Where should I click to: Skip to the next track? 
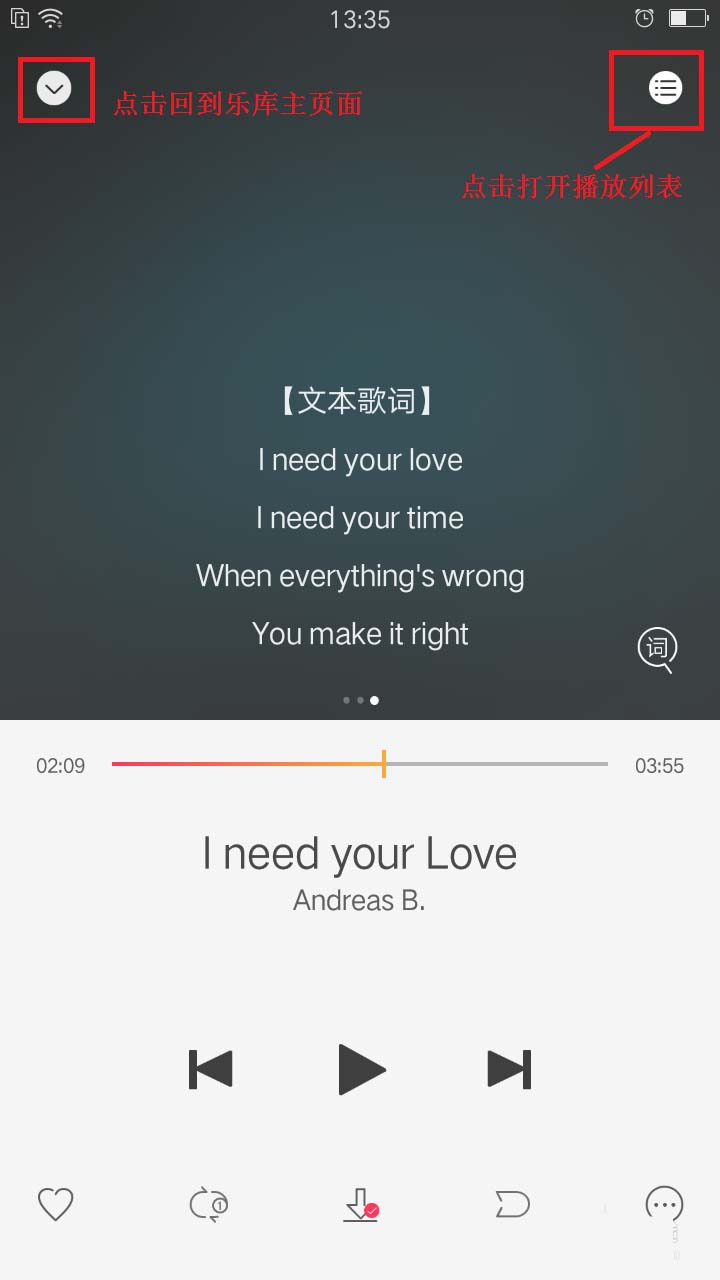pos(509,1069)
